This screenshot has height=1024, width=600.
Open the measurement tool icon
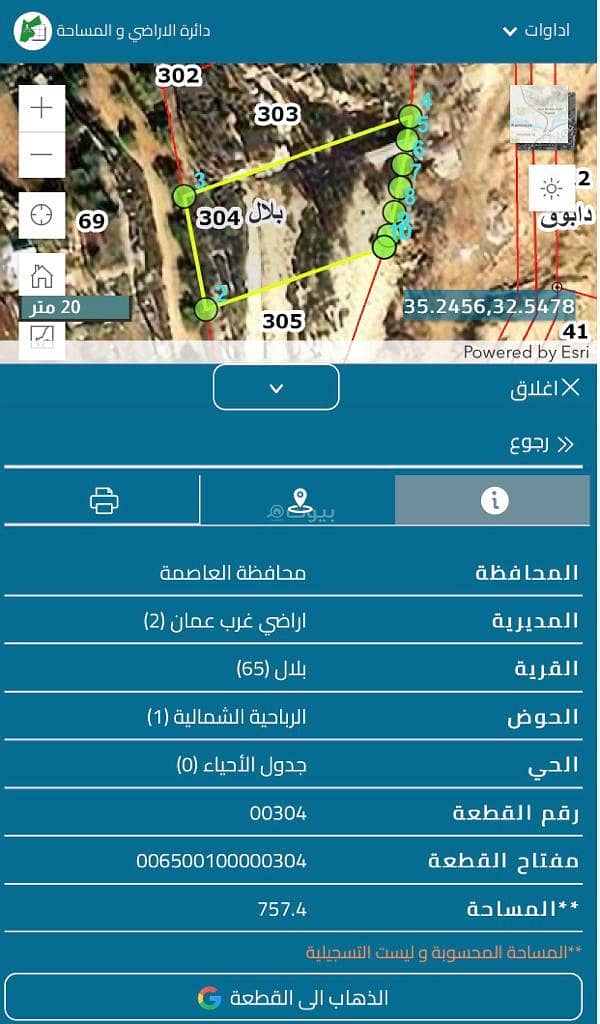[42, 340]
